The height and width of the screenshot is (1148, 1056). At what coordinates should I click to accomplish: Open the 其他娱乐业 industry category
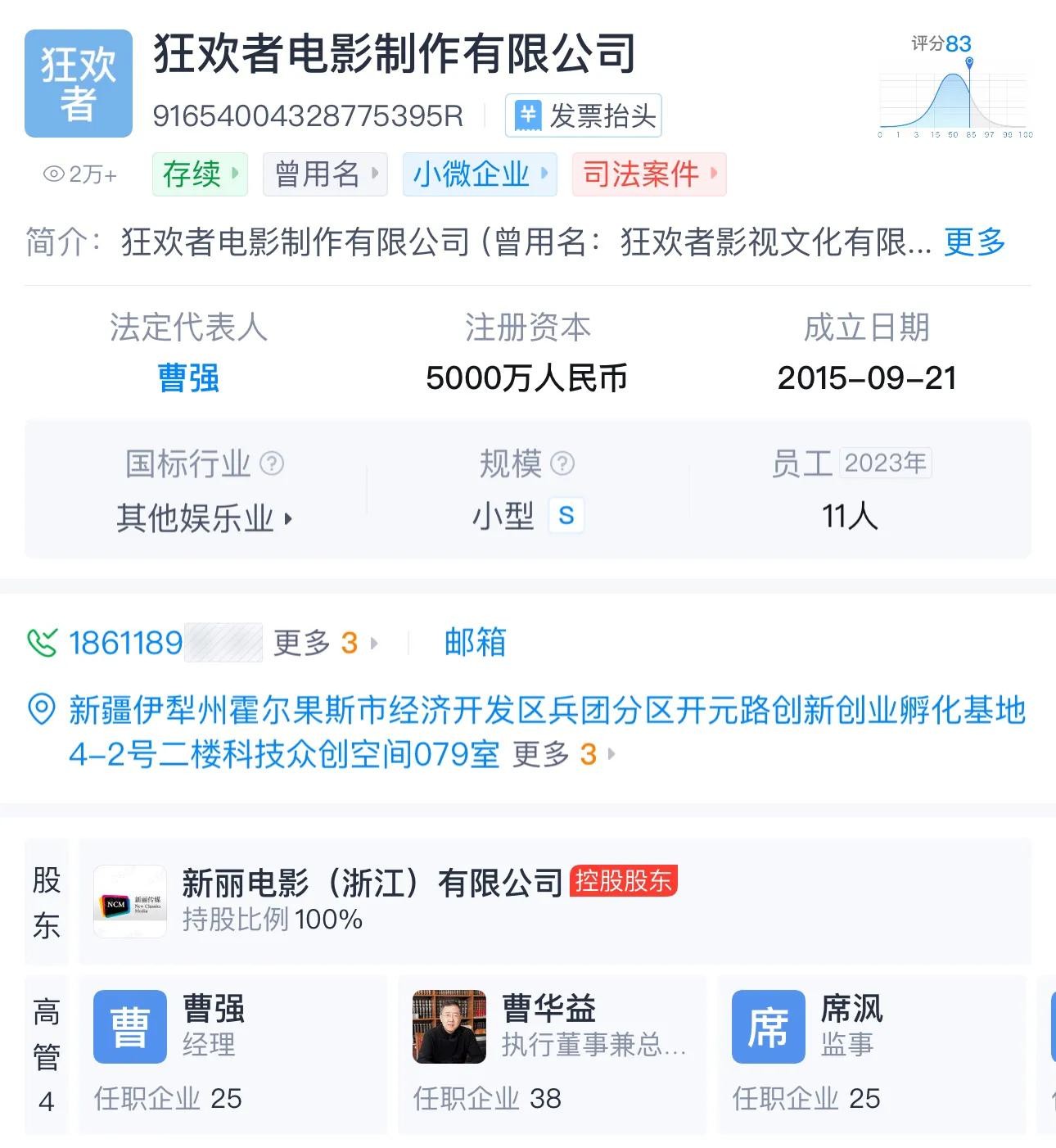pos(203,518)
